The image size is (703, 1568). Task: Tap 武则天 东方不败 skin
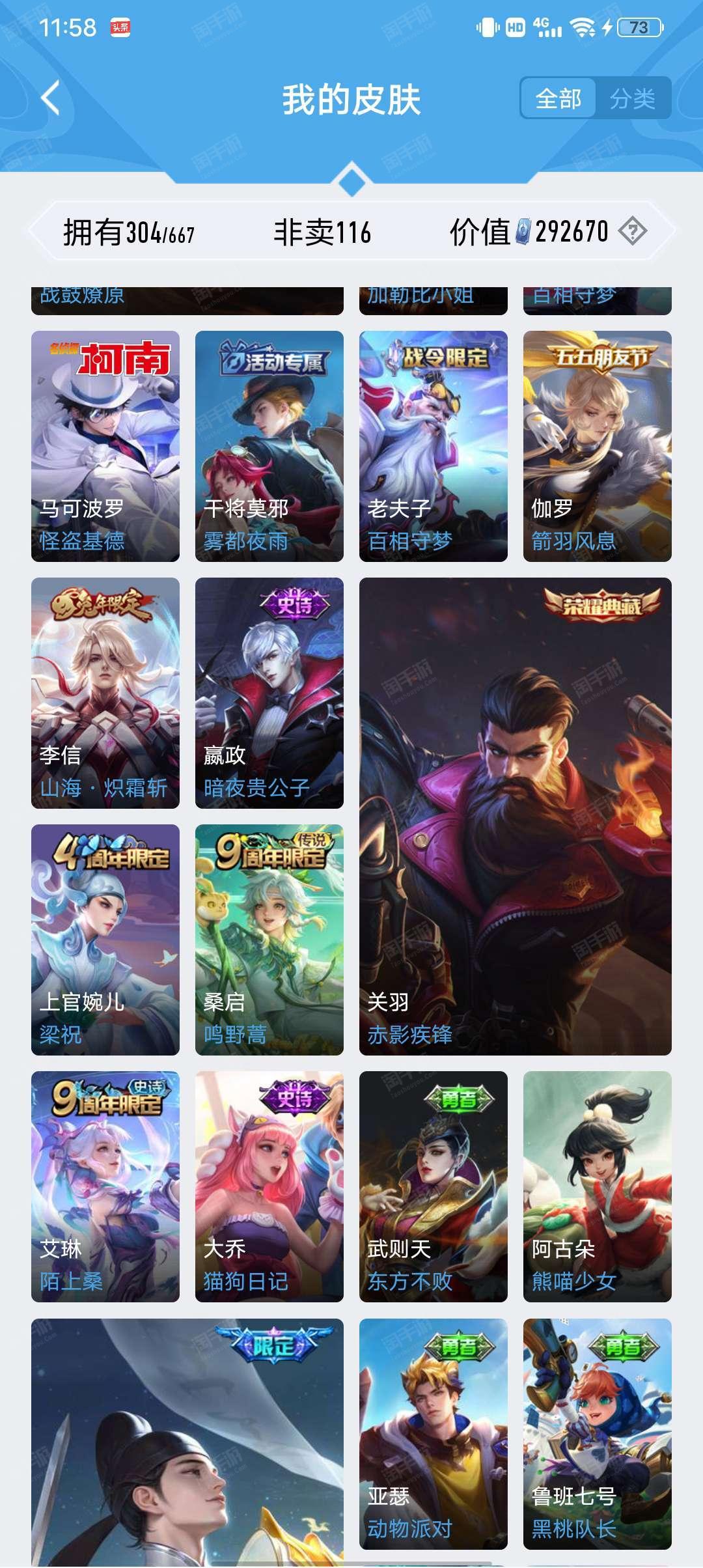pyautogui.click(x=434, y=1186)
